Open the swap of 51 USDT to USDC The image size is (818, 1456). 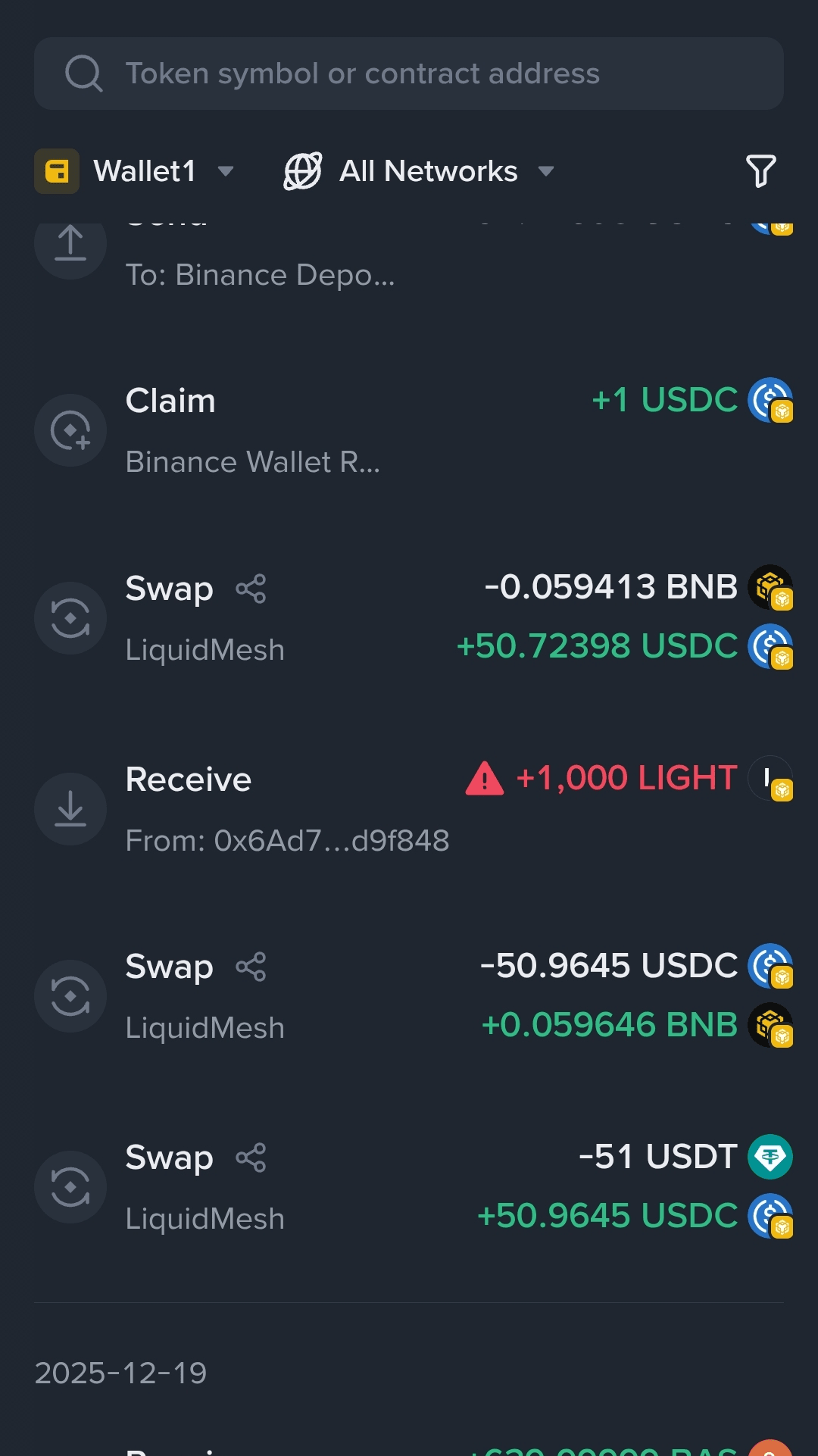[x=409, y=1186]
